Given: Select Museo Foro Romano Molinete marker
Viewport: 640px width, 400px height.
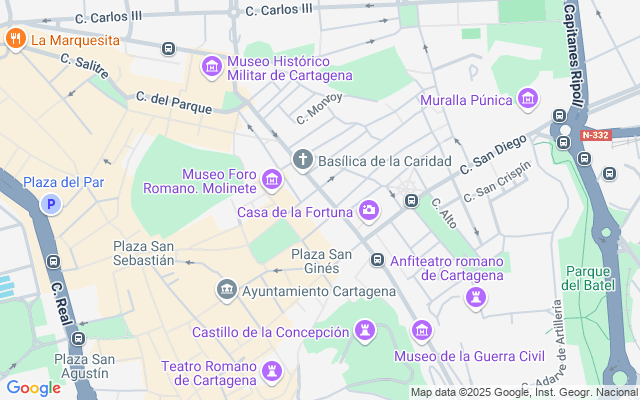Looking at the screenshot, I should pos(271,180).
